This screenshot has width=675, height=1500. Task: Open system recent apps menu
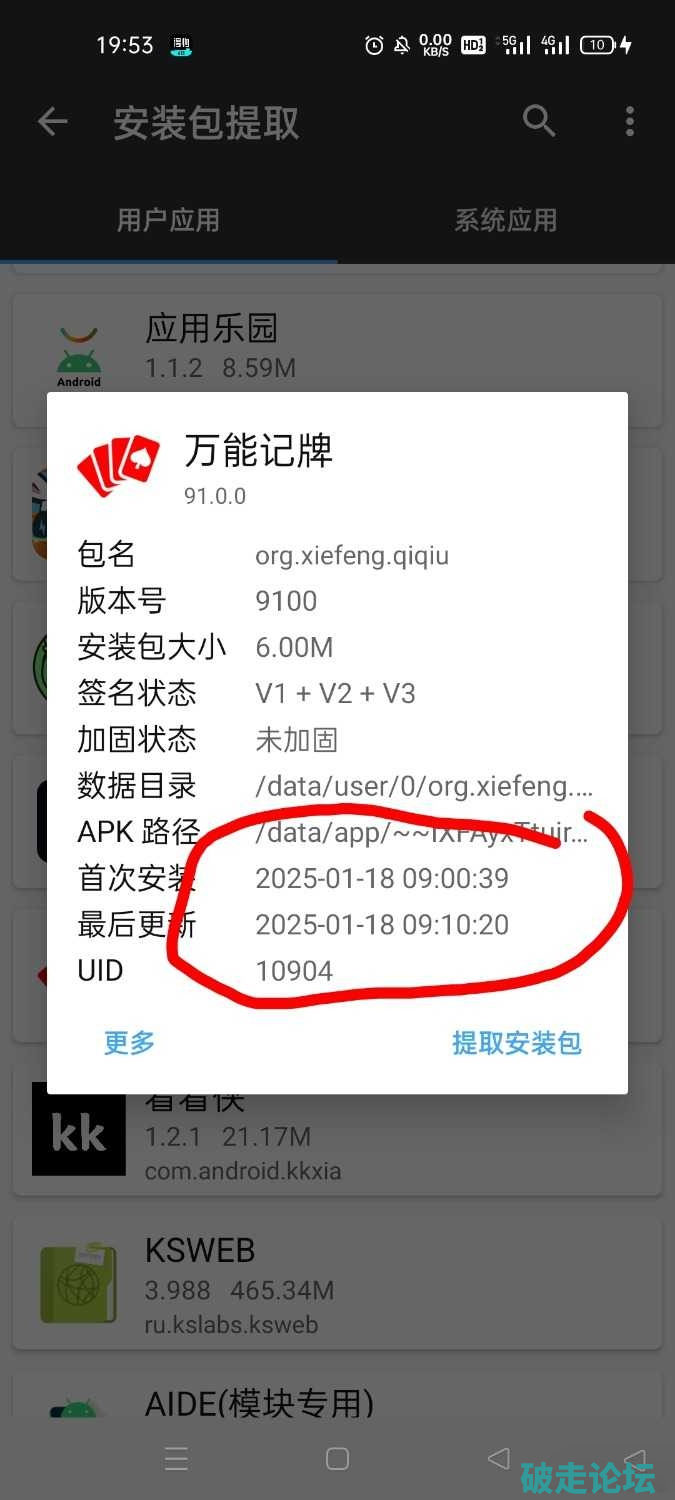click(176, 1459)
